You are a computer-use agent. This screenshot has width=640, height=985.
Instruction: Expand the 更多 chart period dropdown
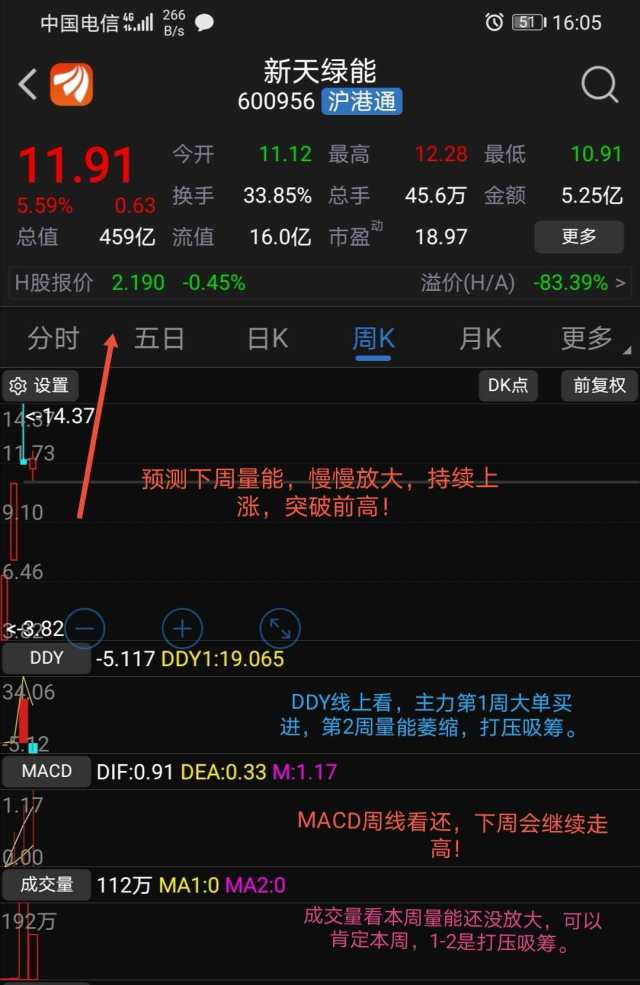pos(590,339)
